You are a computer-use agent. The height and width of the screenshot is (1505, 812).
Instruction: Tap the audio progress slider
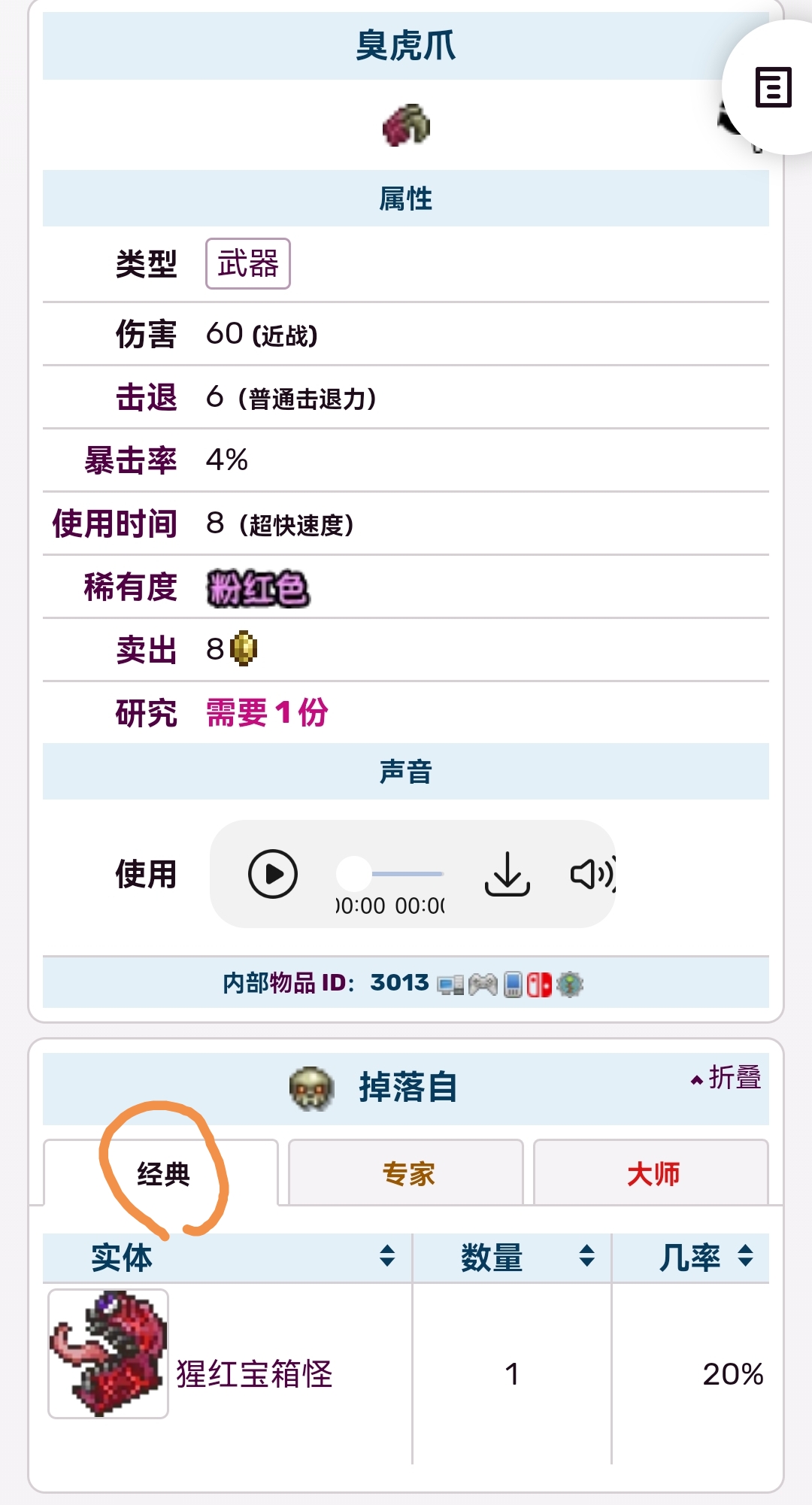pyautogui.click(x=391, y=874)
